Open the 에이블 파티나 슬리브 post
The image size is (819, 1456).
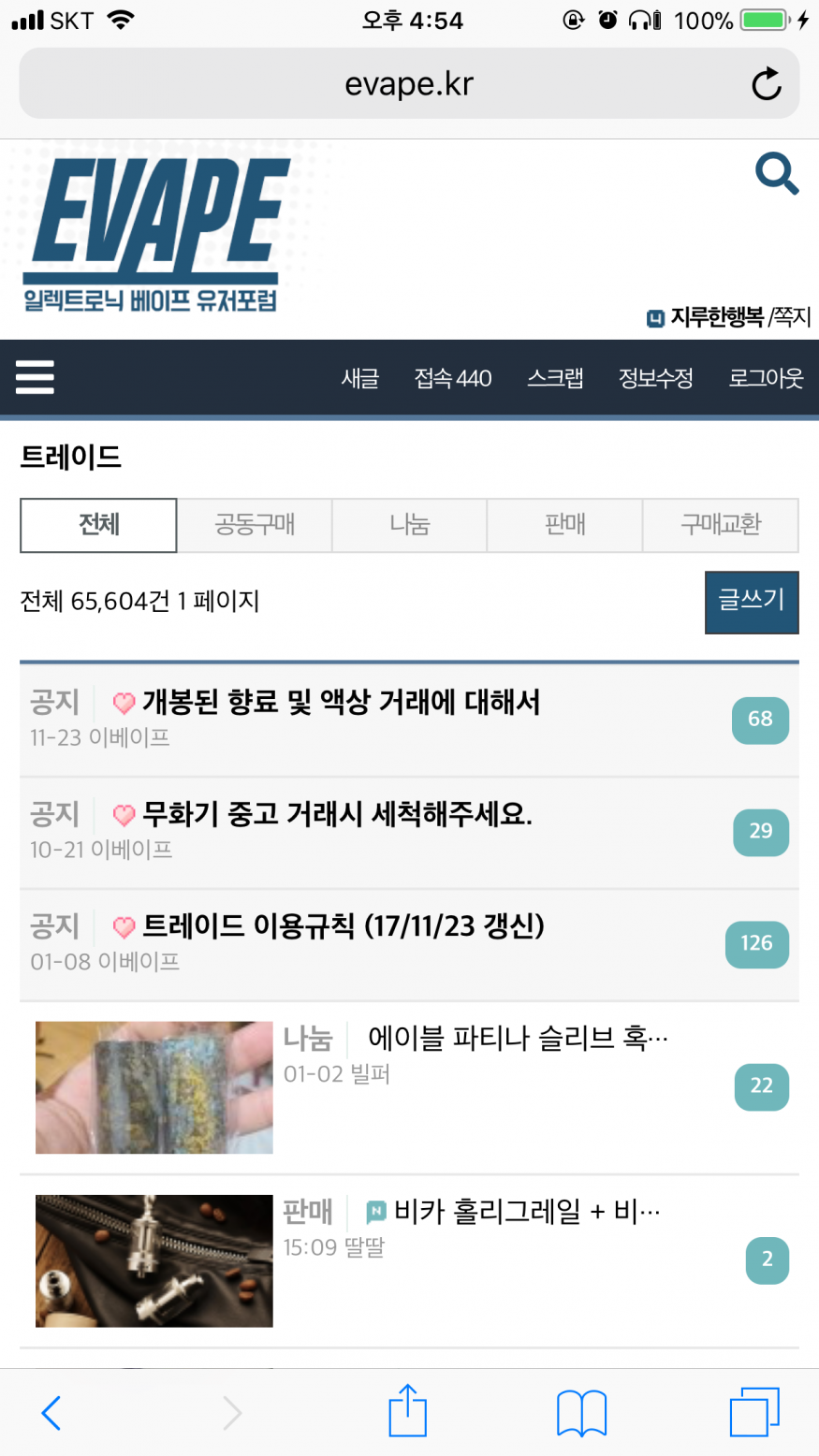517,1038
